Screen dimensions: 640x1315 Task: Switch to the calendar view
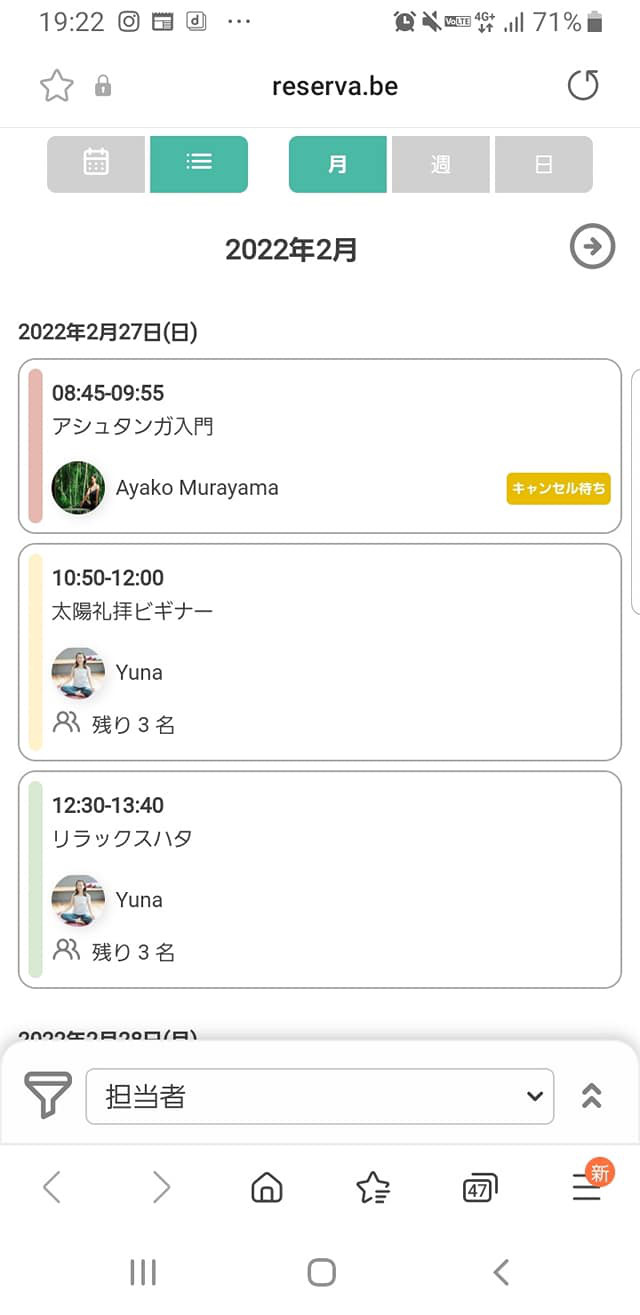point(96,164)
